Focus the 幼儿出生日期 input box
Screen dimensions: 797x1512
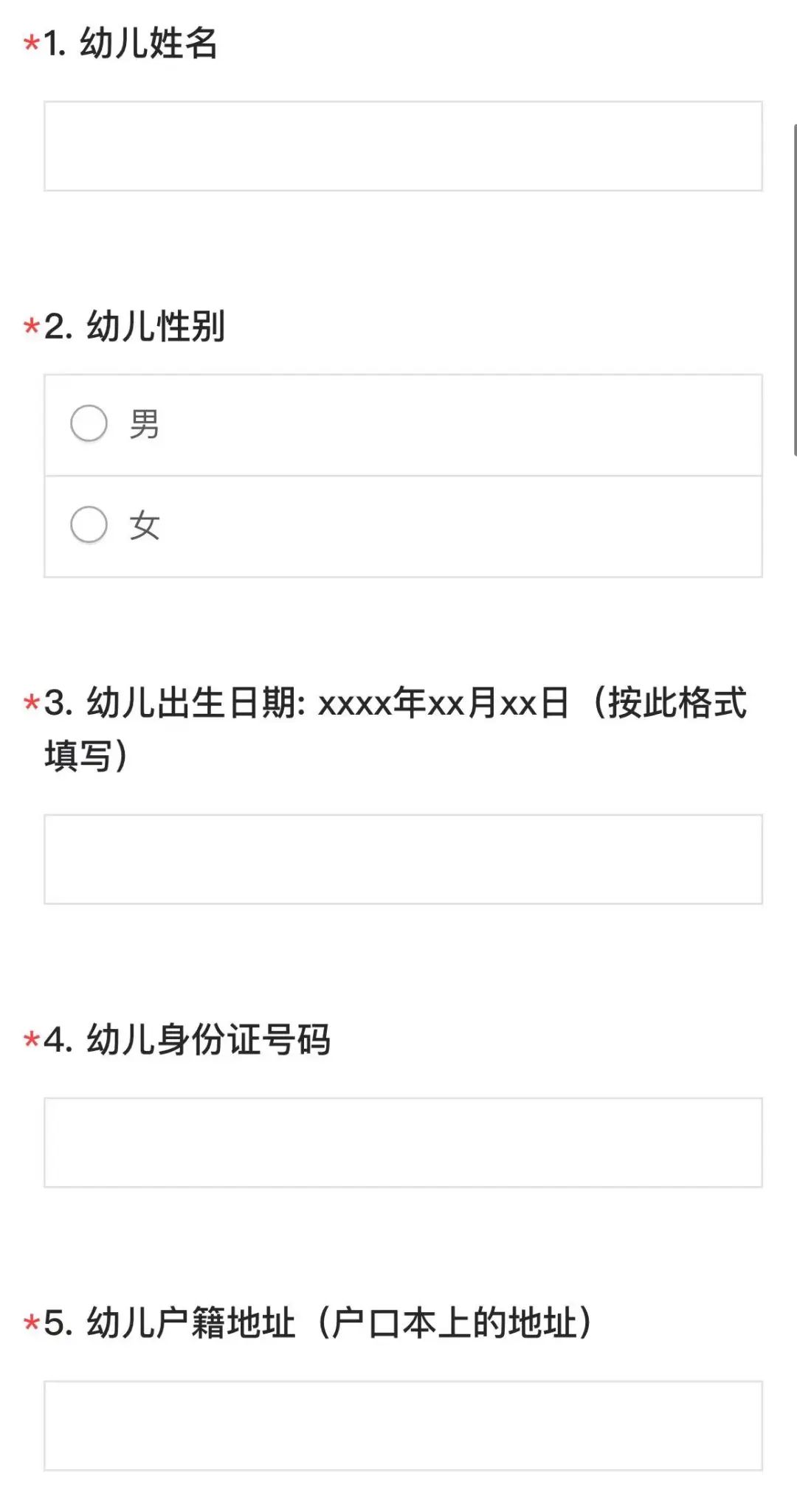tap(403, 859)
